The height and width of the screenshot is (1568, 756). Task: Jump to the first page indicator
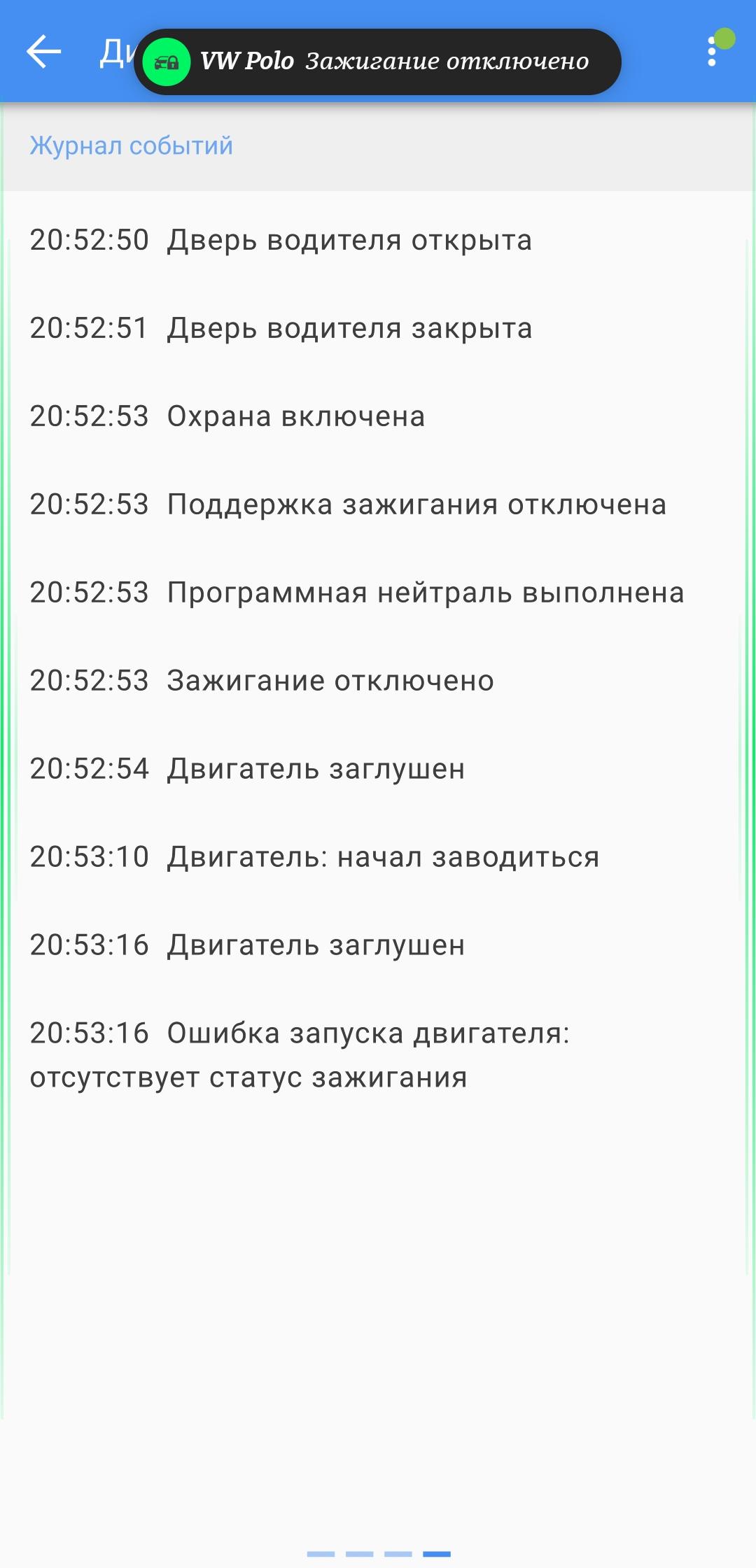[321, 1553]
